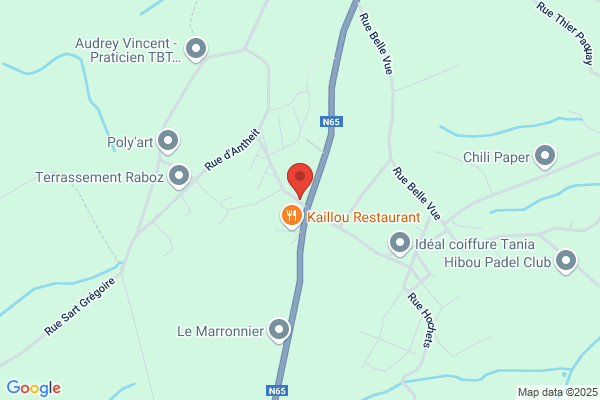The width and height of the screenshot is (600, 400).
Task: Open Kaillou Restaurant marker
Action: click(x=292, y=216)
